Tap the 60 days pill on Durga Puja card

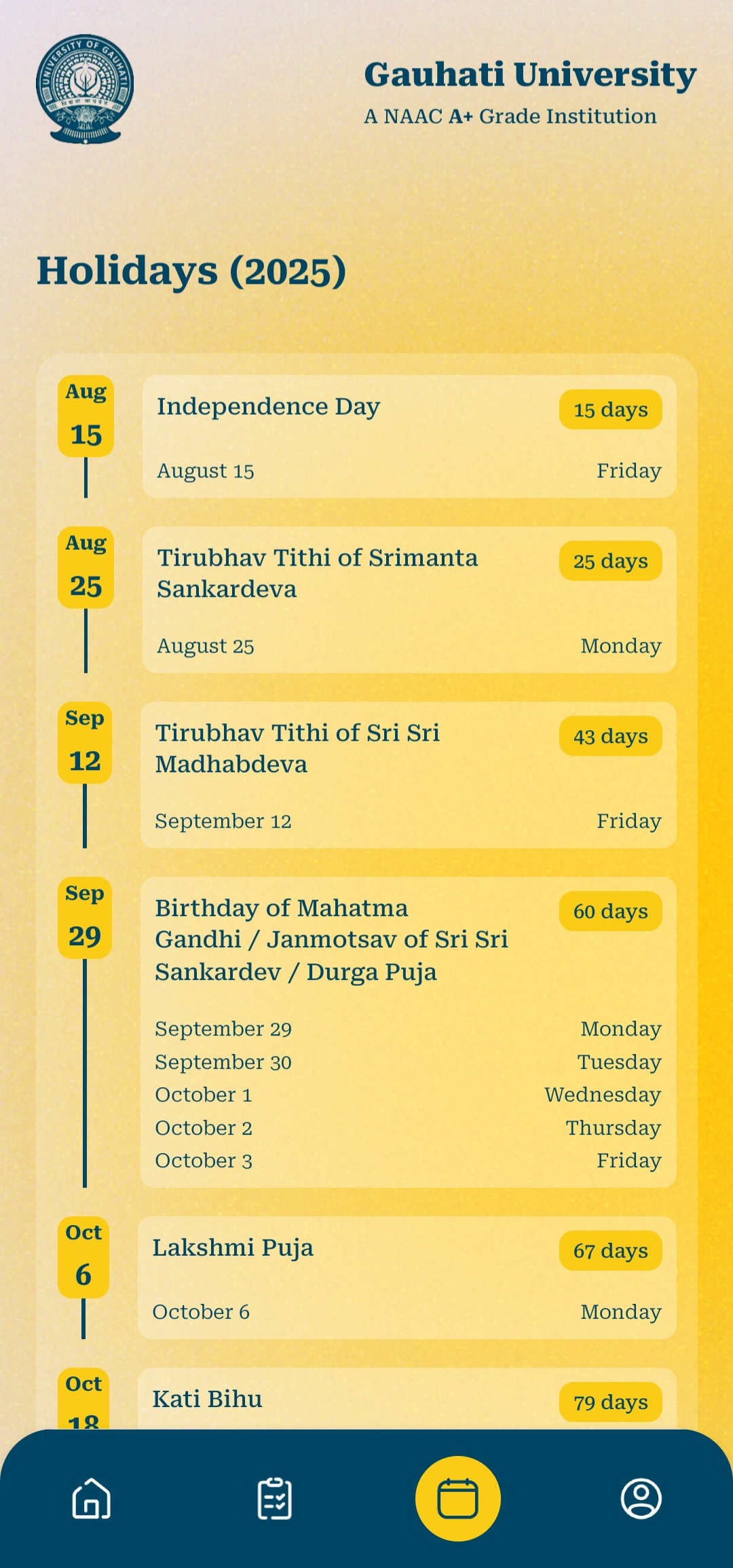click(609, 911)
